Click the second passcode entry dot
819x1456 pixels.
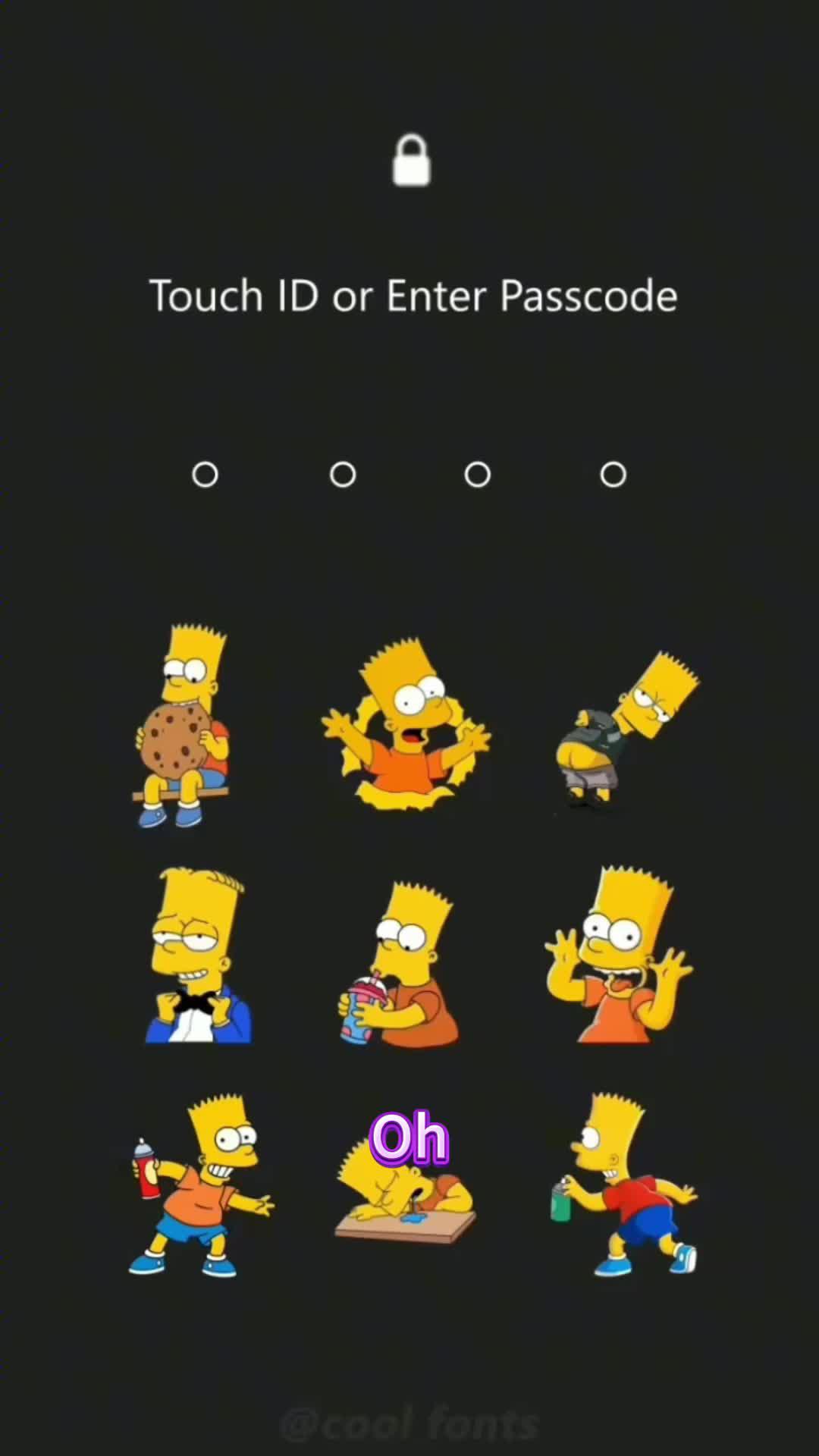(343, 474)
